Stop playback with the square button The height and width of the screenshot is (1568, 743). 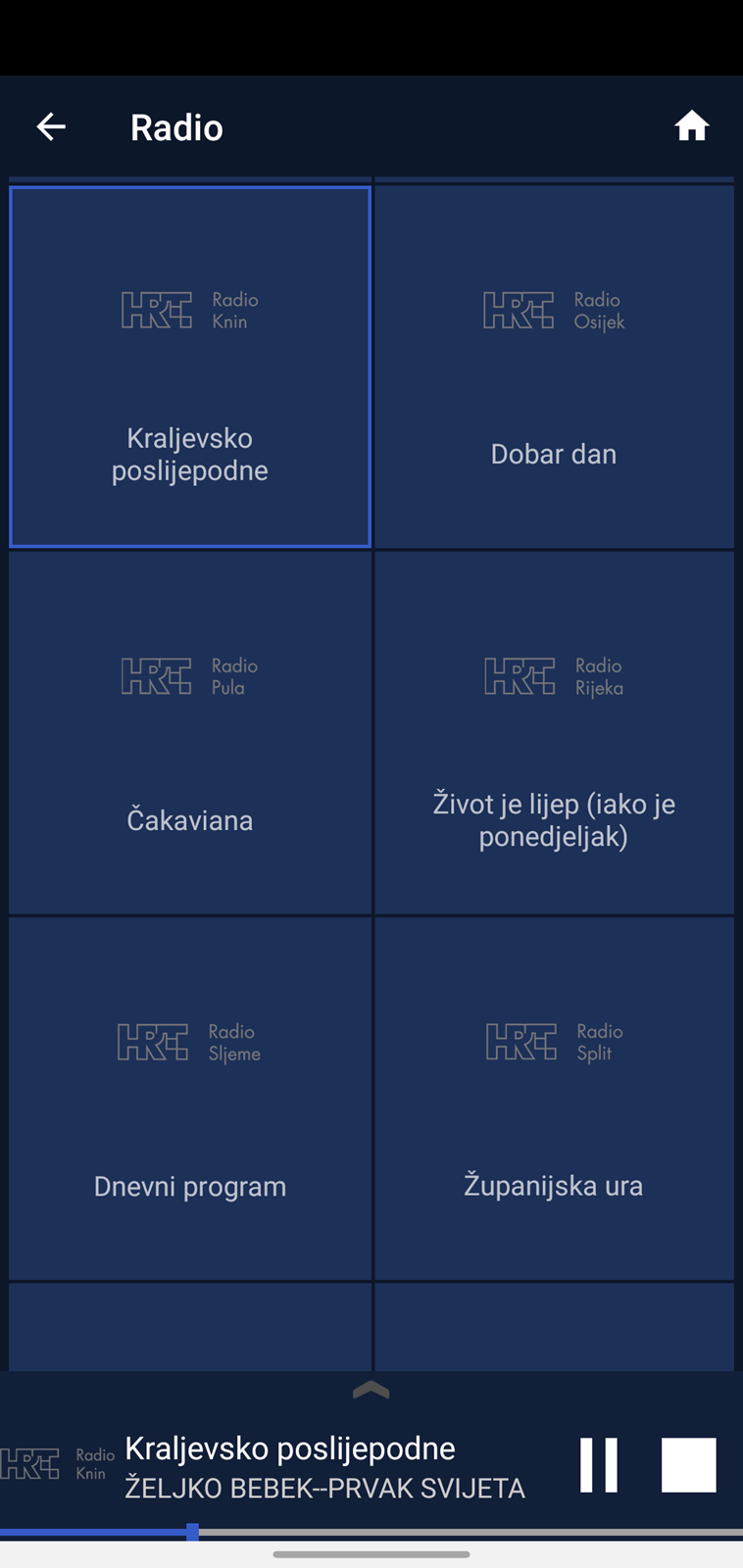tap(689, 1465)
